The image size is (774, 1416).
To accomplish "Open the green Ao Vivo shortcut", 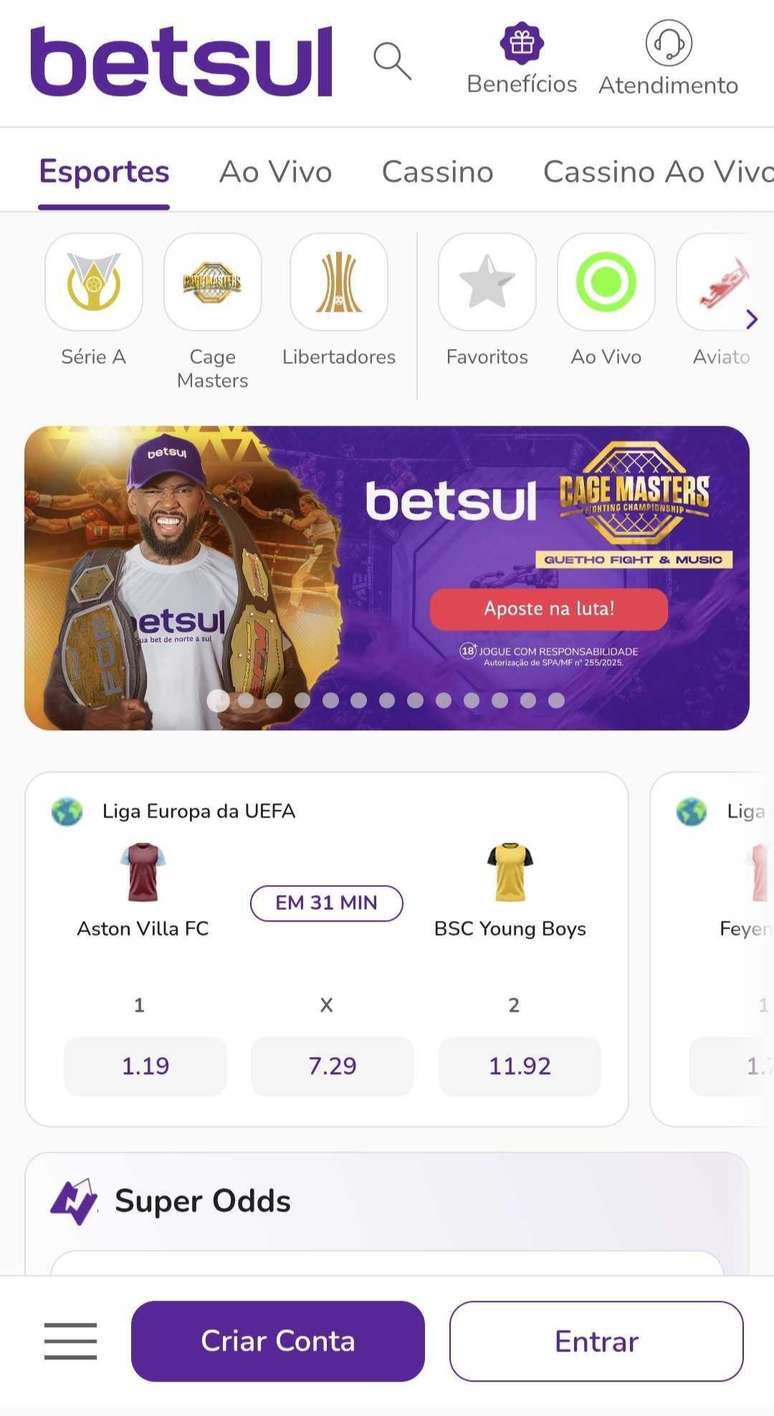I will point(606,283).
